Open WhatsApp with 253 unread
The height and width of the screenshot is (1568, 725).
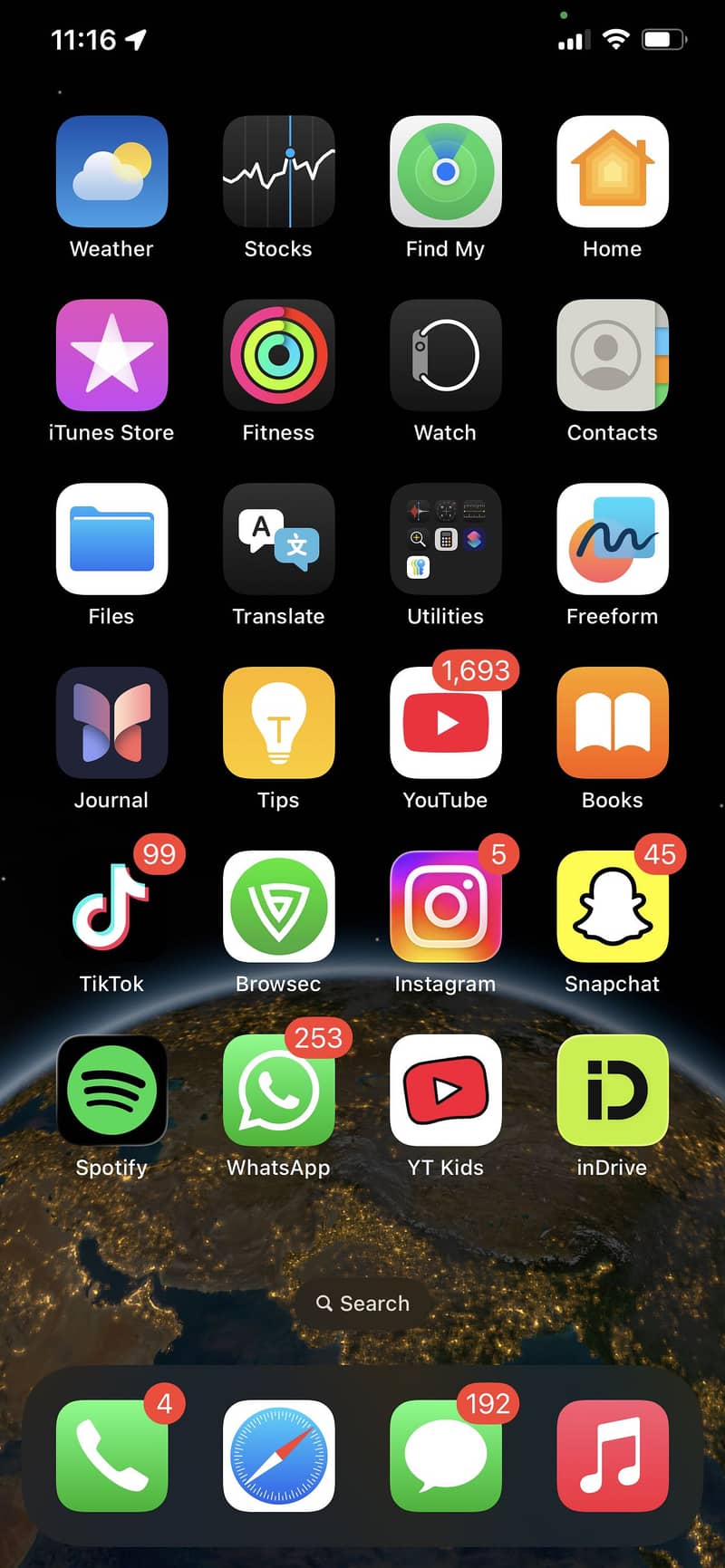tap(278, 1091)
